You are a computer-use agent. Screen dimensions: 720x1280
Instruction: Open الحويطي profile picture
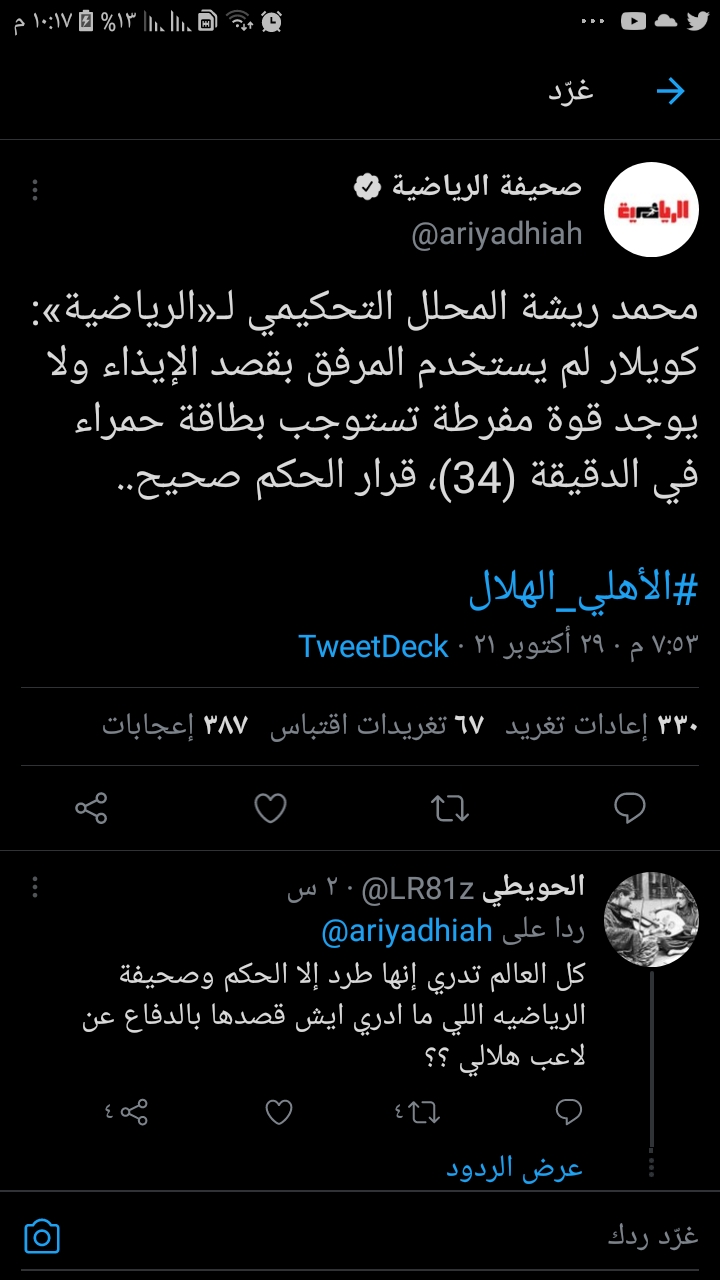click(x=652, y=918)
